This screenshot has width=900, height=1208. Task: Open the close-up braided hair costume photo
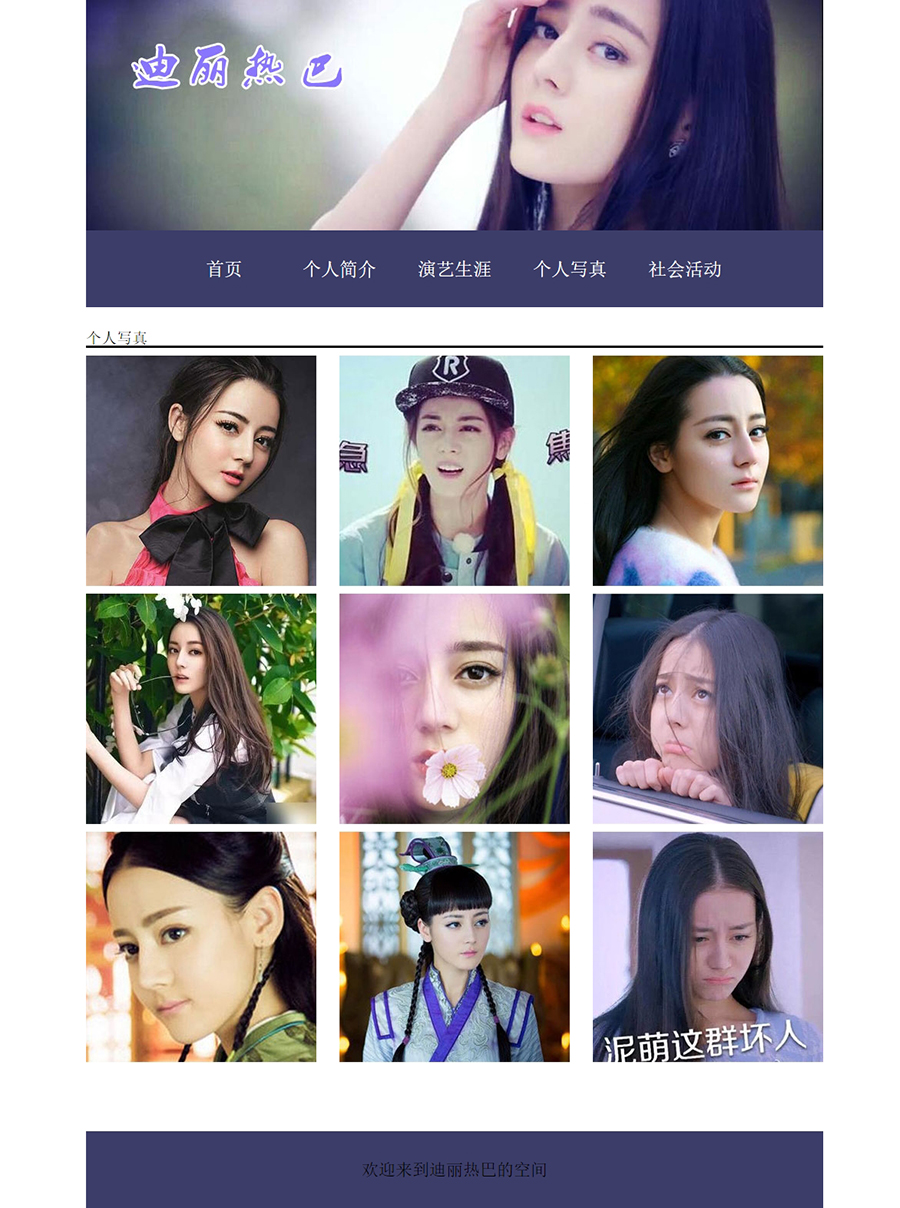[201, 946]
